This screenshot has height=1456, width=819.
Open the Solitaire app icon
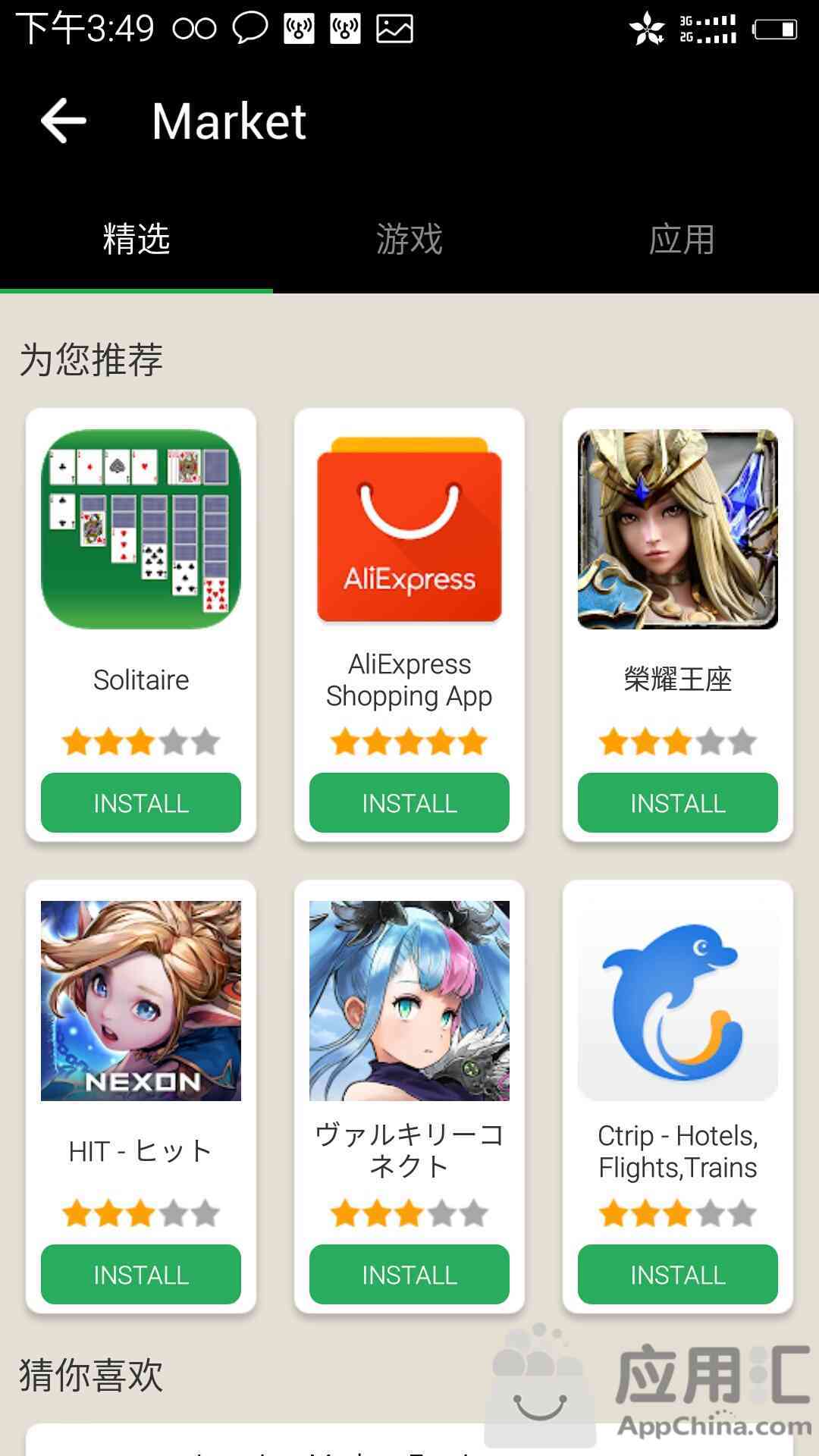pos(141,529)
